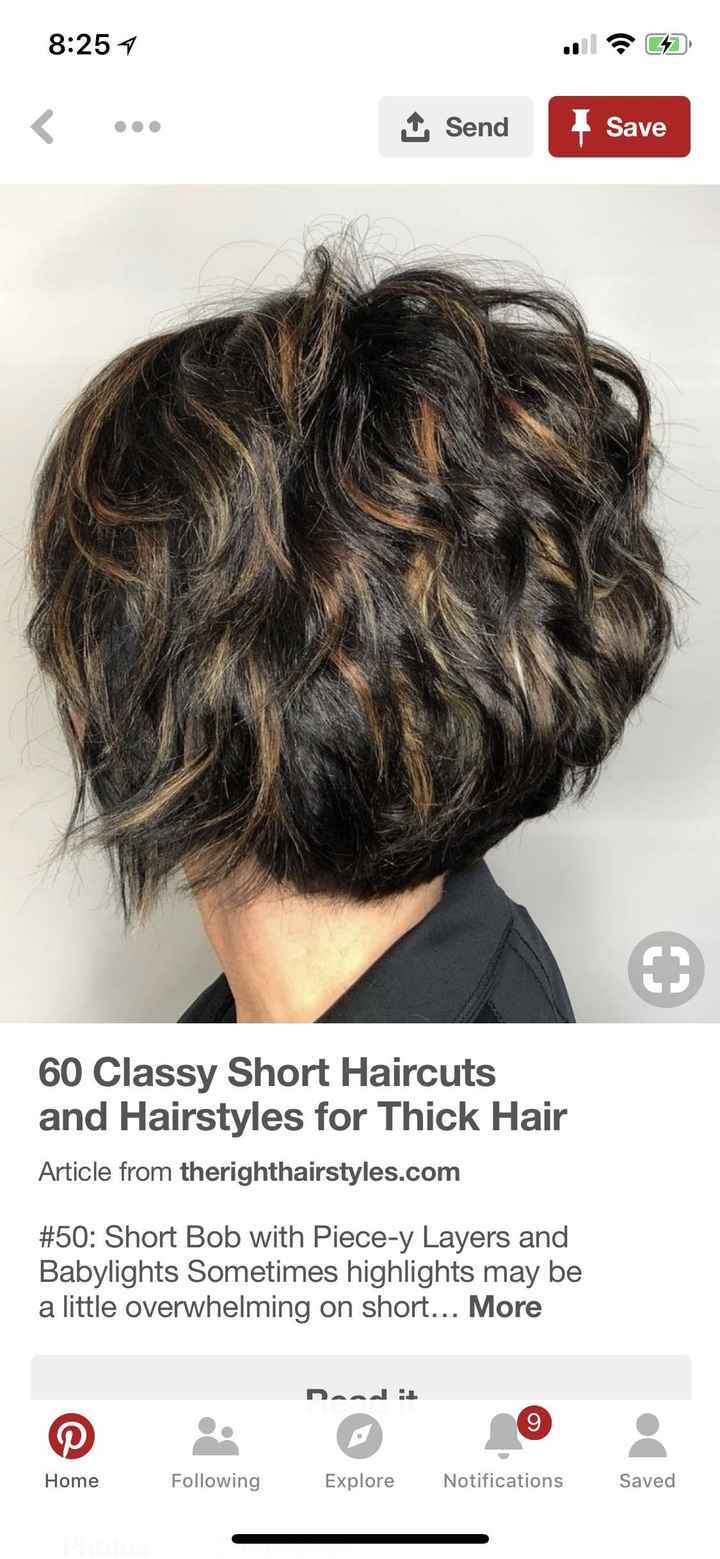Switch to the Following tab
The height and width of the screenshot is (1559, 720).
(215, 1452)
